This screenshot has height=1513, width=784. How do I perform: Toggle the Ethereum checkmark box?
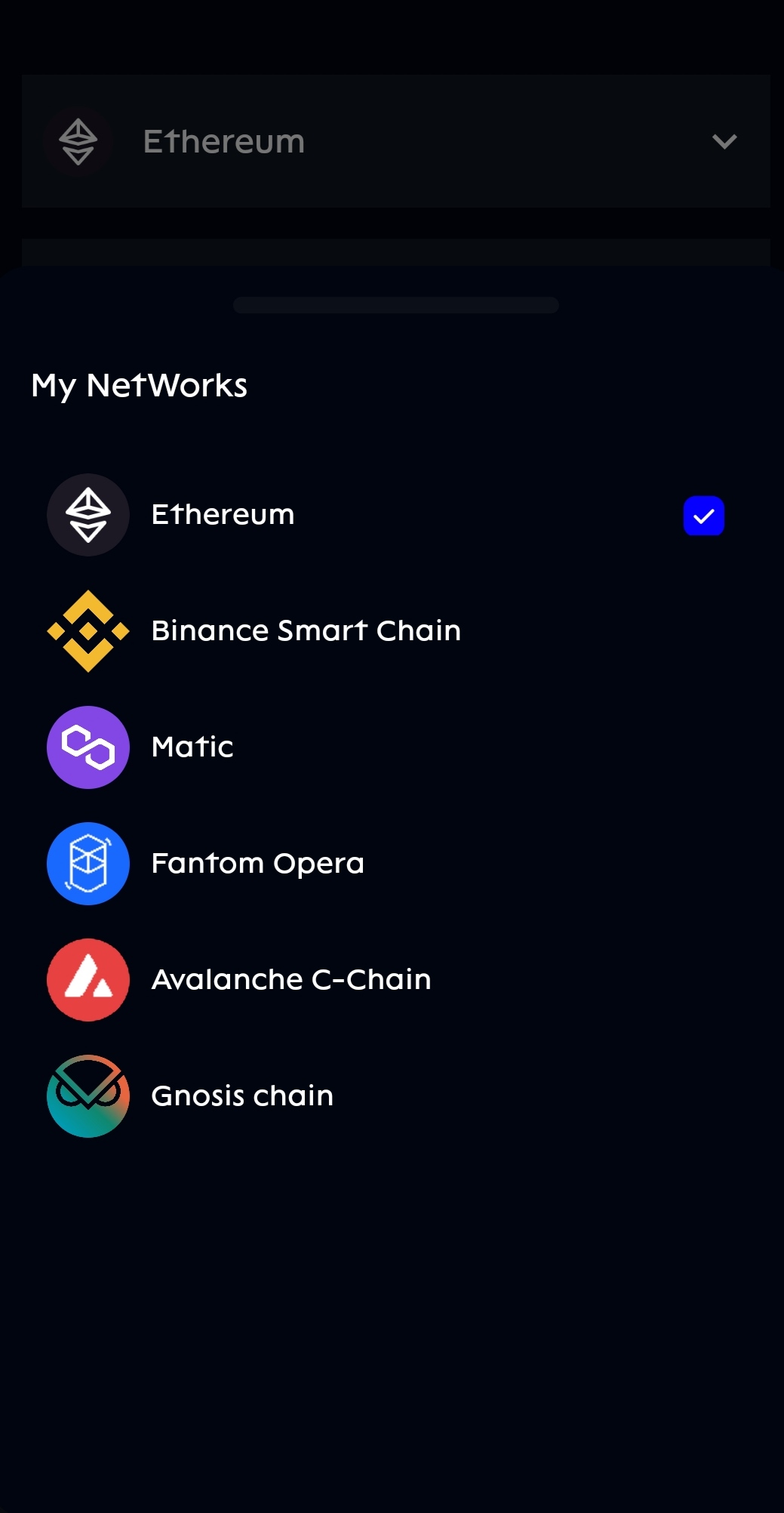(704, 516)
